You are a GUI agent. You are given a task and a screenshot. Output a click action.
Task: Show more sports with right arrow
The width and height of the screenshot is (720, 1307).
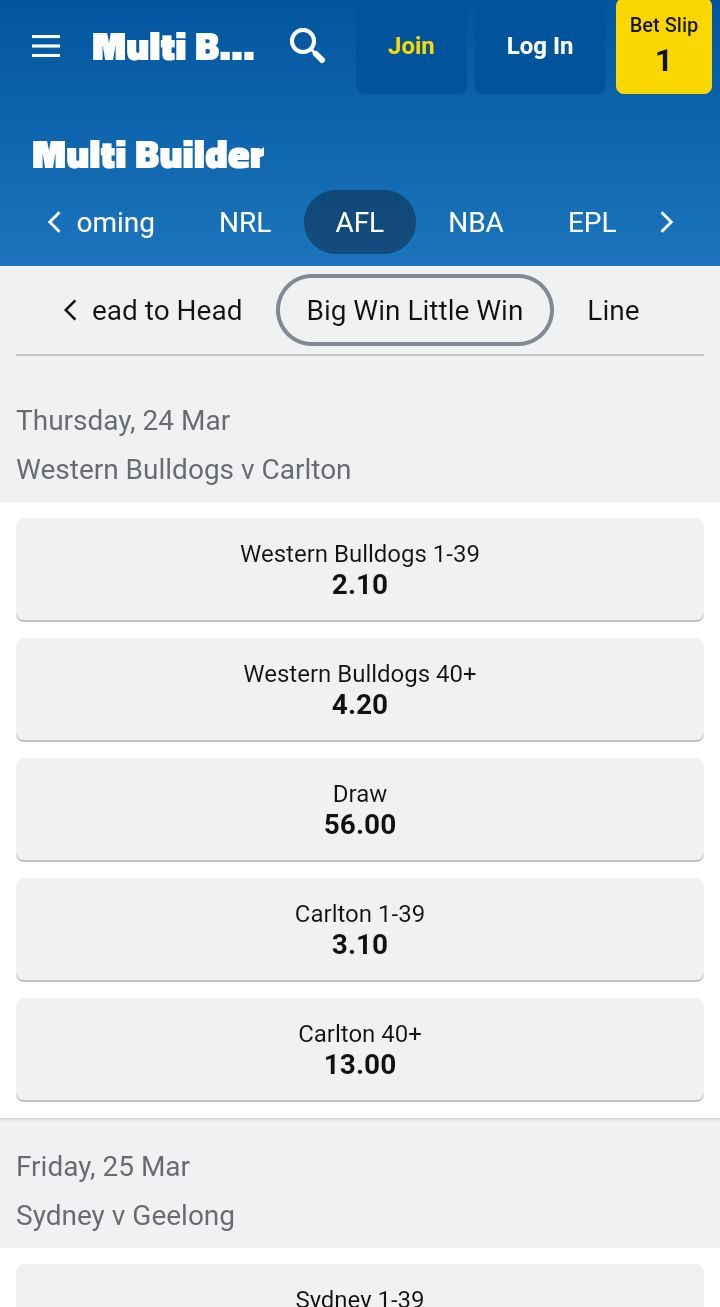(667, 222)
